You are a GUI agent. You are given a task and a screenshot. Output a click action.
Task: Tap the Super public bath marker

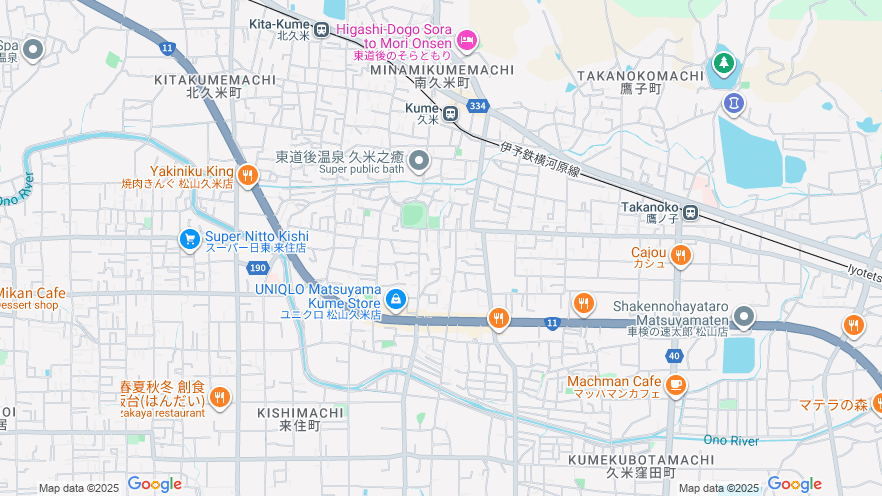point(419,161)
